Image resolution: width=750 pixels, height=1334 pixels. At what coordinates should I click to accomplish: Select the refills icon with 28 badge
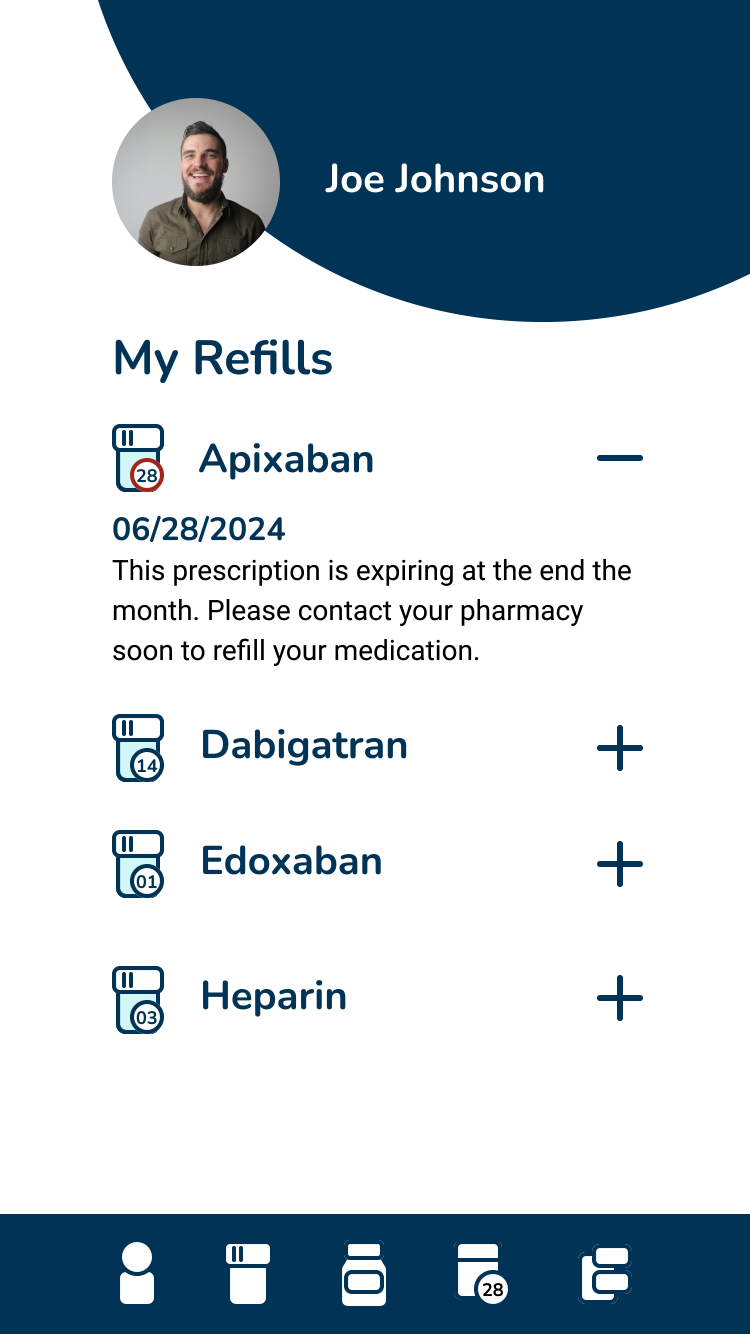(x=479, y=1274)
